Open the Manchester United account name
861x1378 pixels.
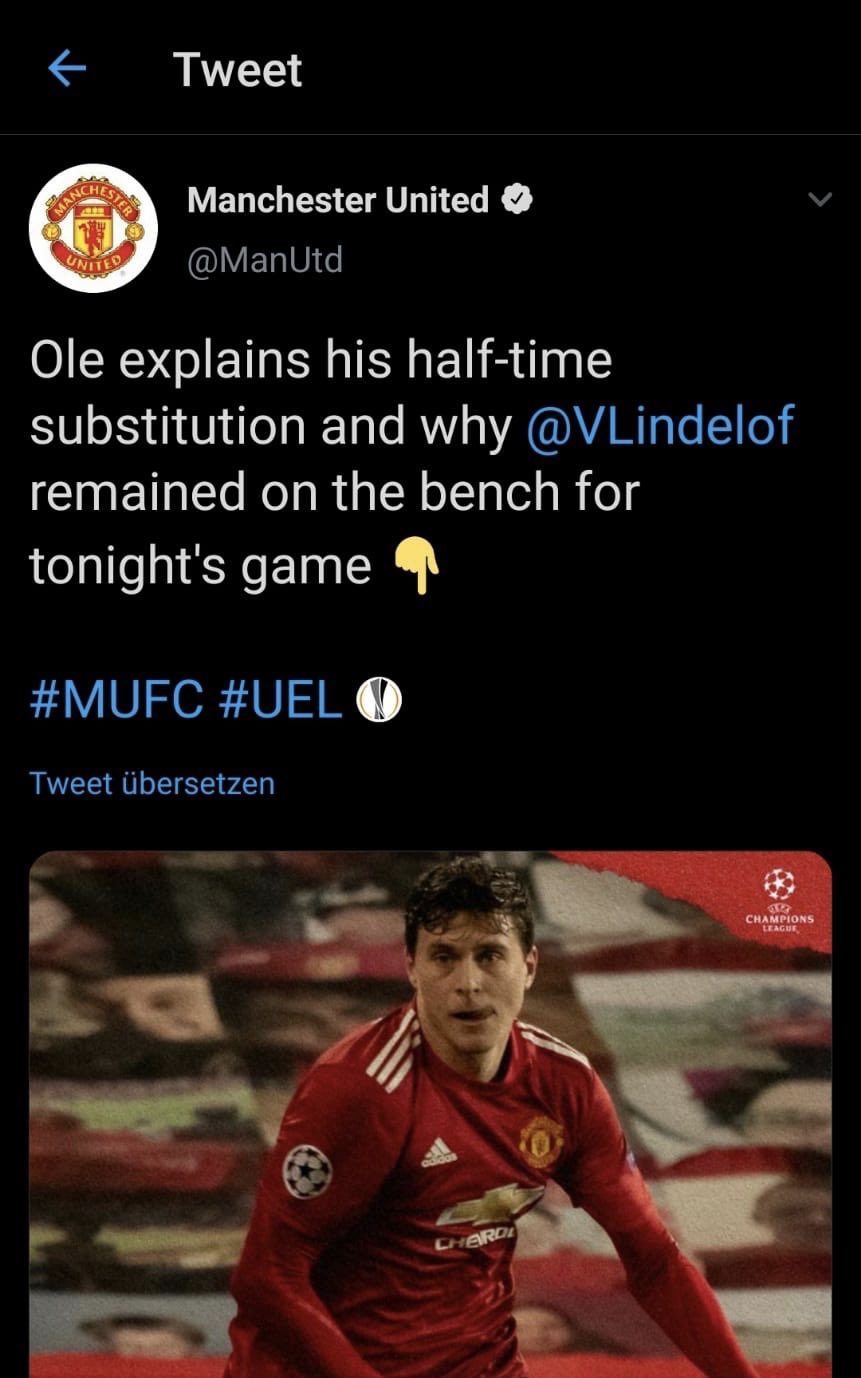pyautogui.click(x=338, y=200)
